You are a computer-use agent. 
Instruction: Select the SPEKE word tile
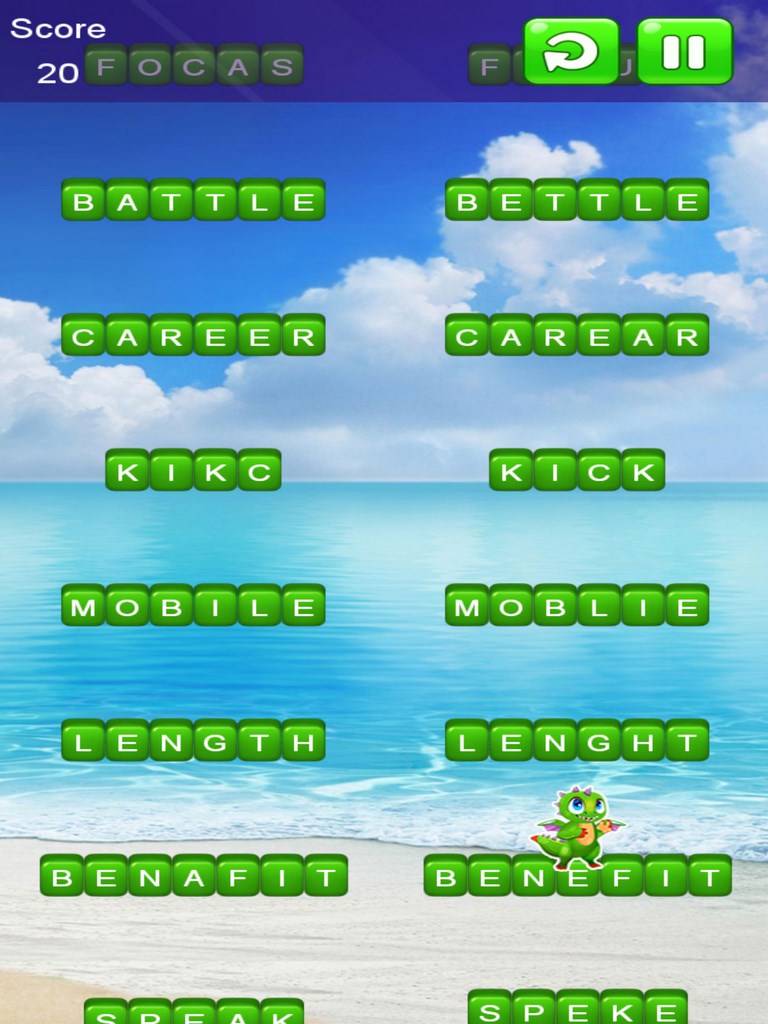tap(577, 1007)
